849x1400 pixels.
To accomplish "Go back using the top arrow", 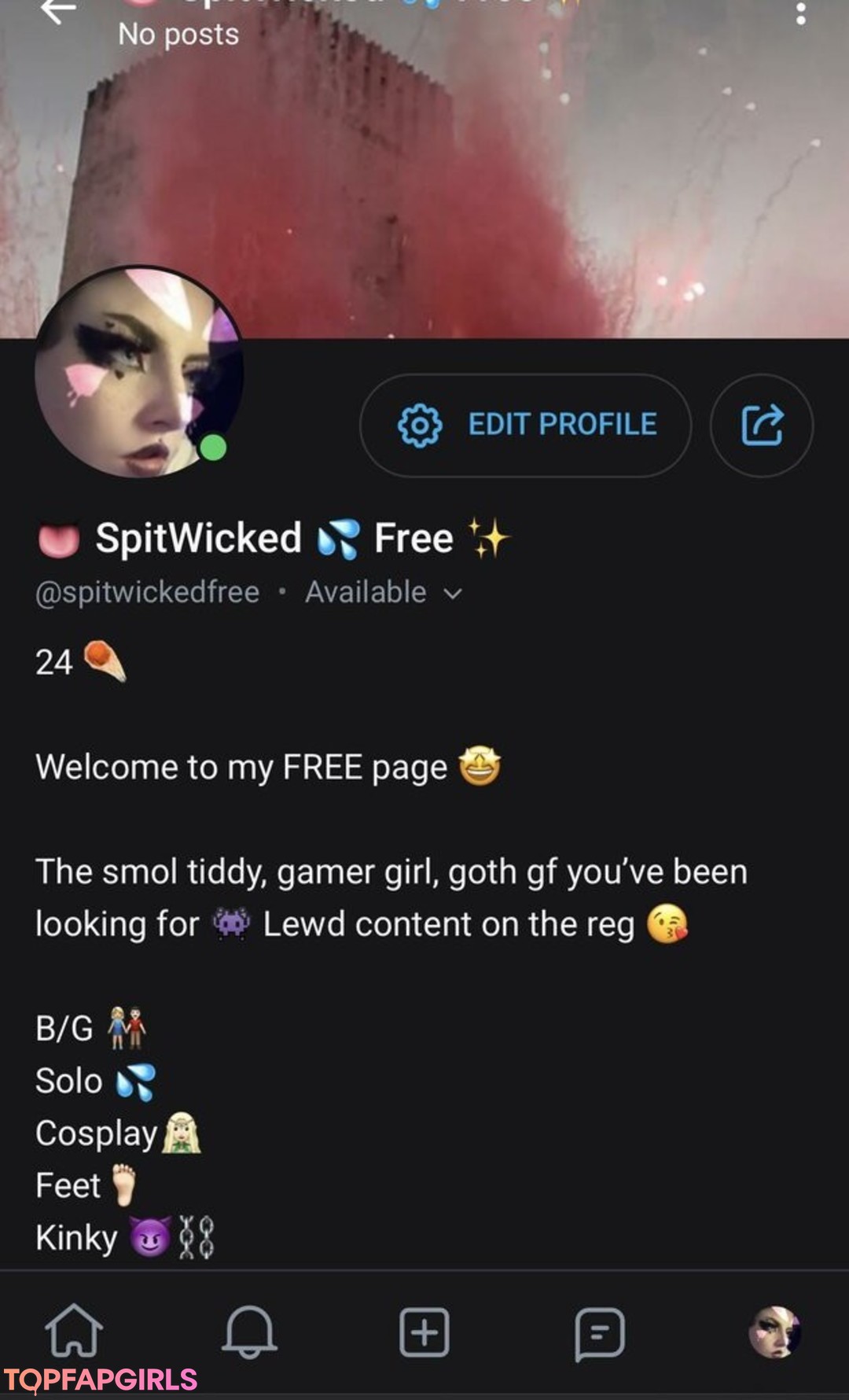I will point(58,11).
